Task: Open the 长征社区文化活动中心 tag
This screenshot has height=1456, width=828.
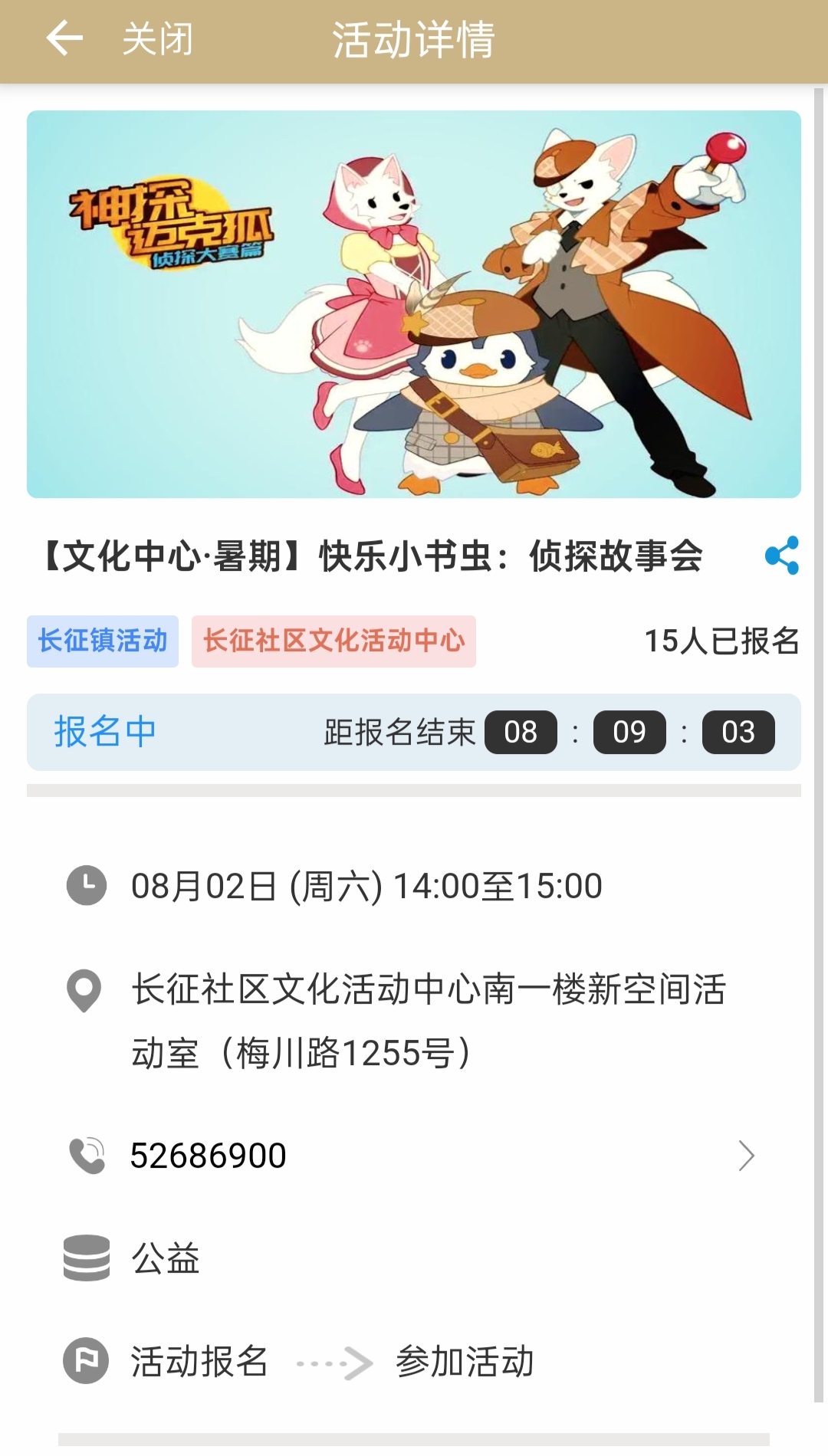Action: (333, 641)
